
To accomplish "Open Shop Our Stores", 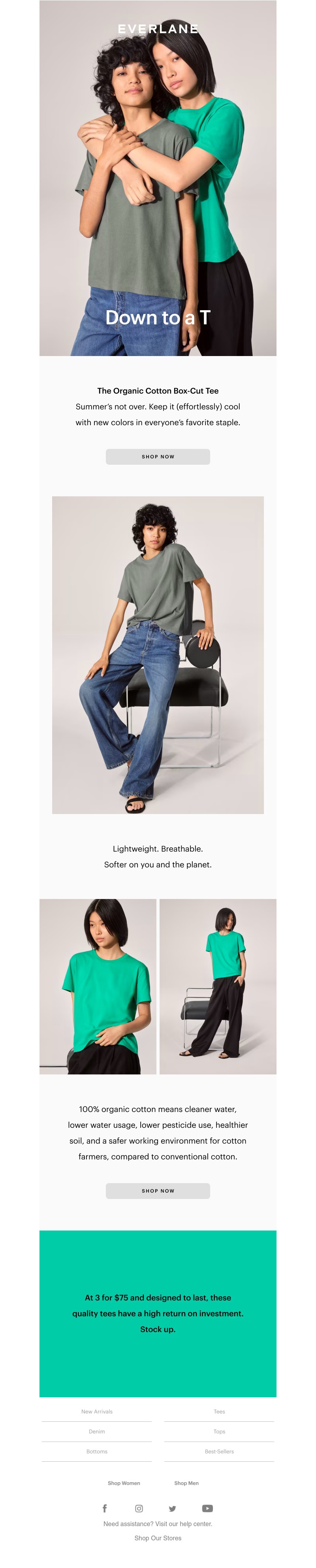I will 158,1538.
